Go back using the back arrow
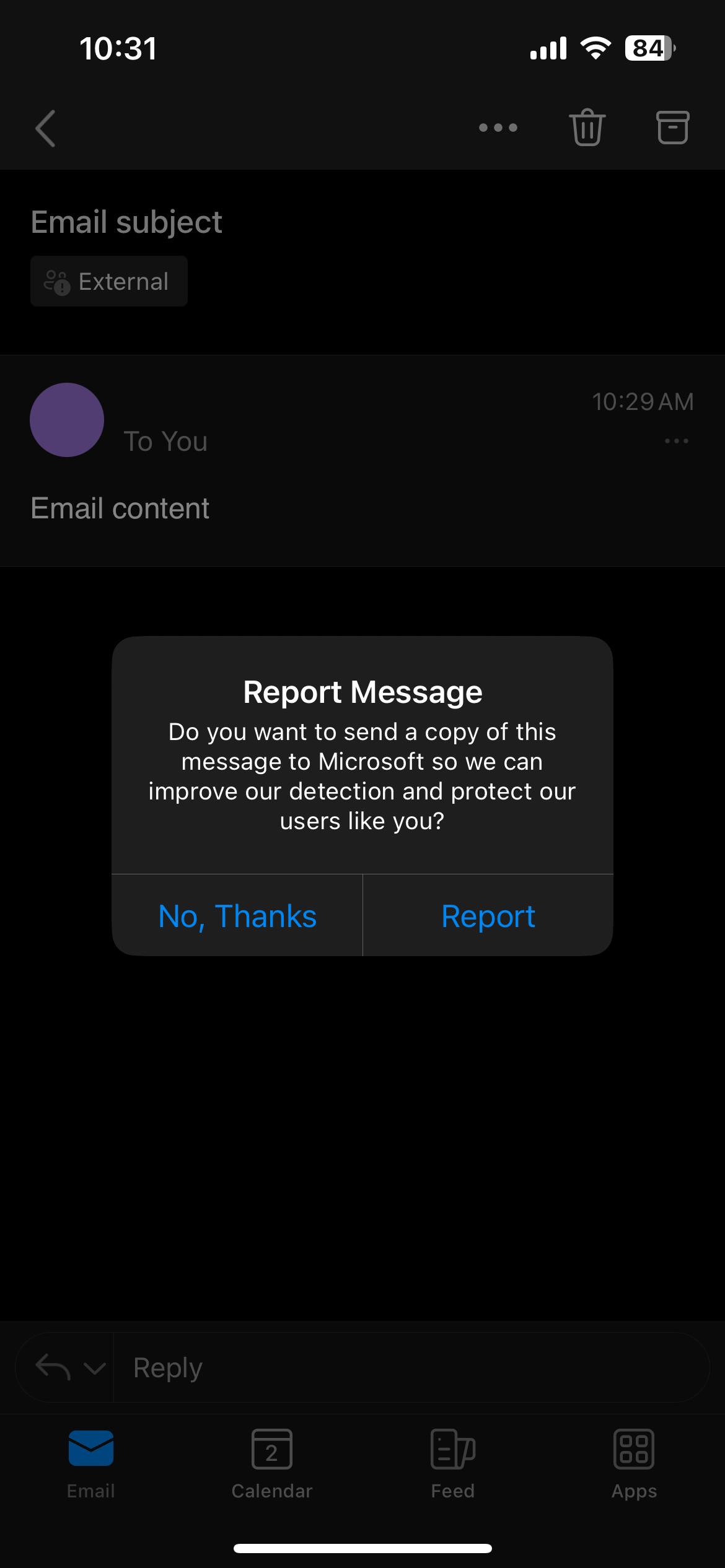Image resolution: width=725 pixels, height=1568 pixels. (46, 128)
